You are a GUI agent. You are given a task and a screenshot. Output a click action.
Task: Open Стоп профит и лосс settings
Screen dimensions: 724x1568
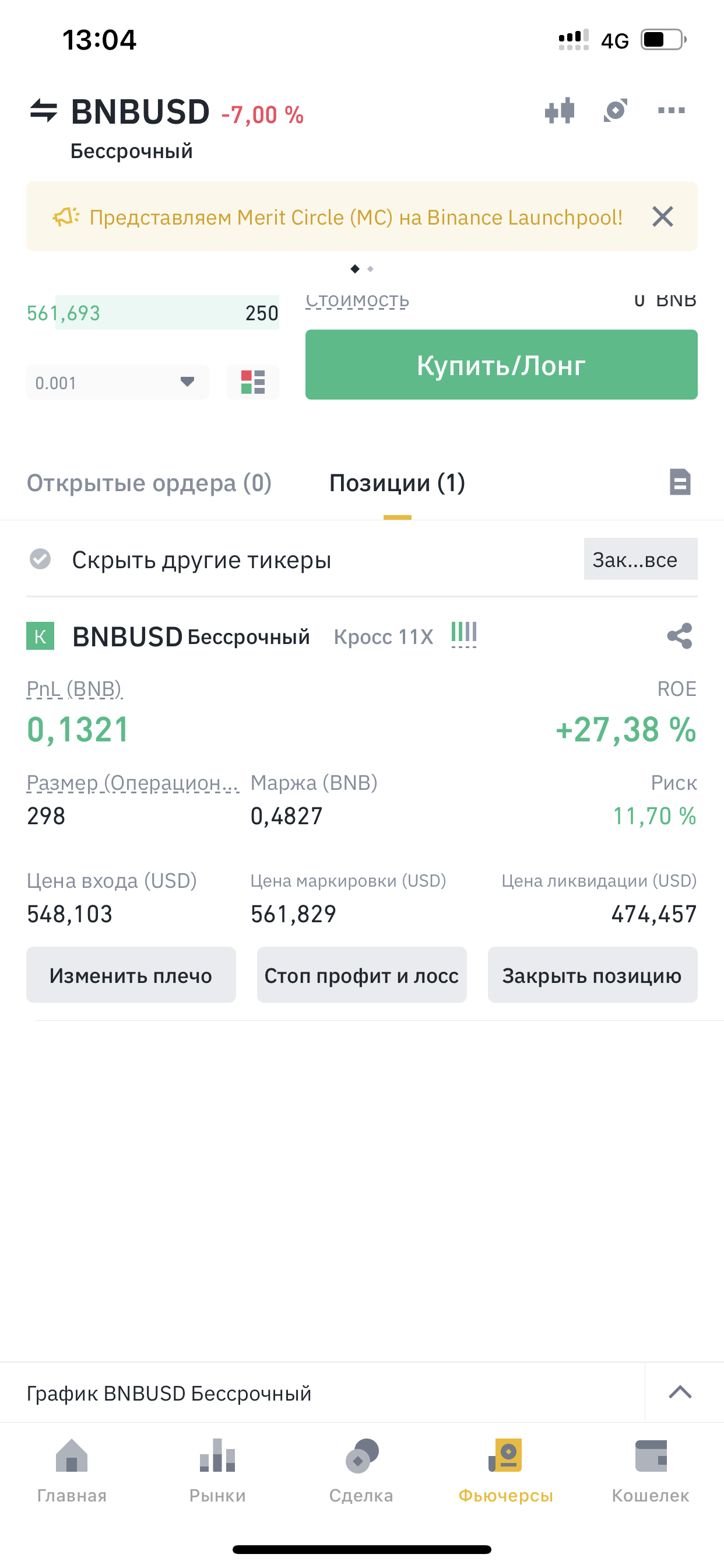[361, 975]
